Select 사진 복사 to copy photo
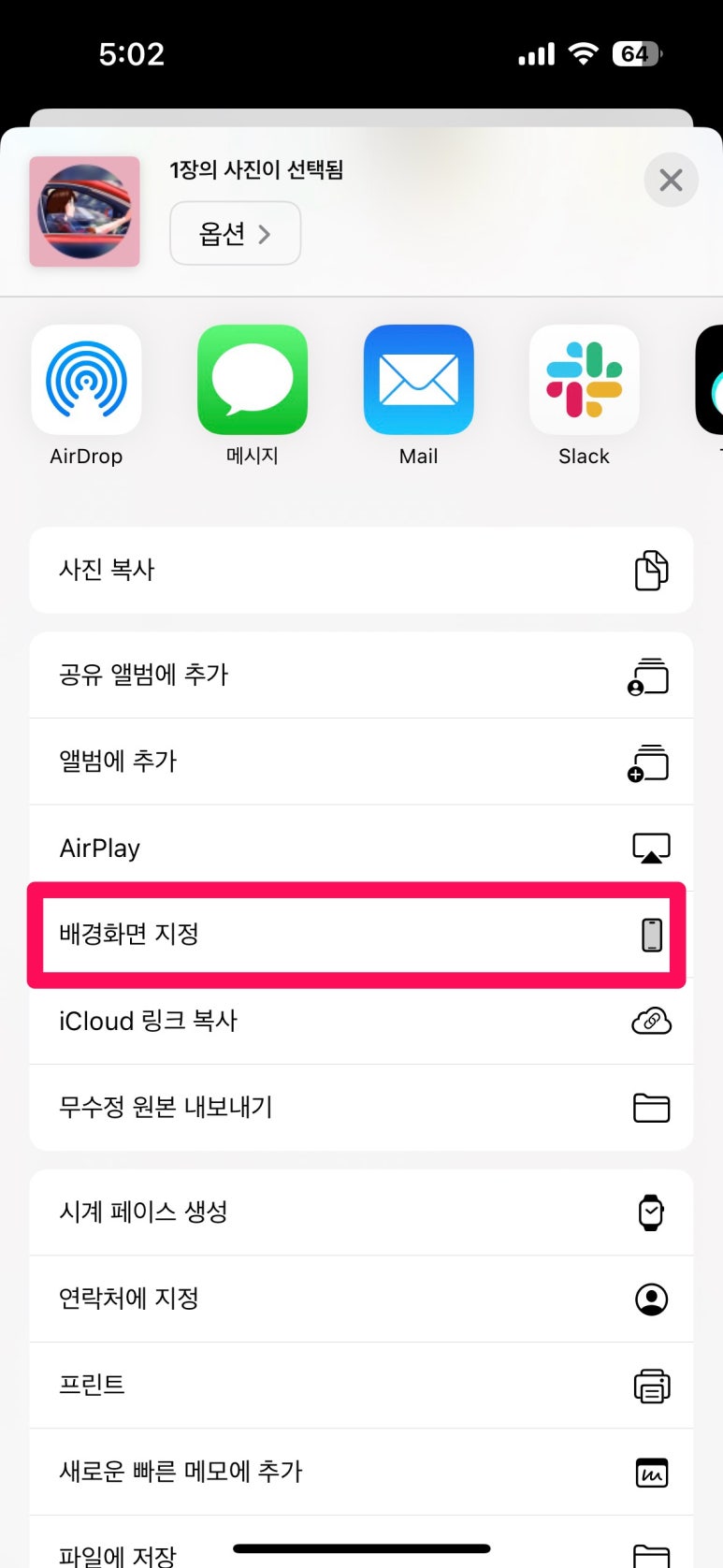This screenshot has width=723, height=1568. [361, 570]
